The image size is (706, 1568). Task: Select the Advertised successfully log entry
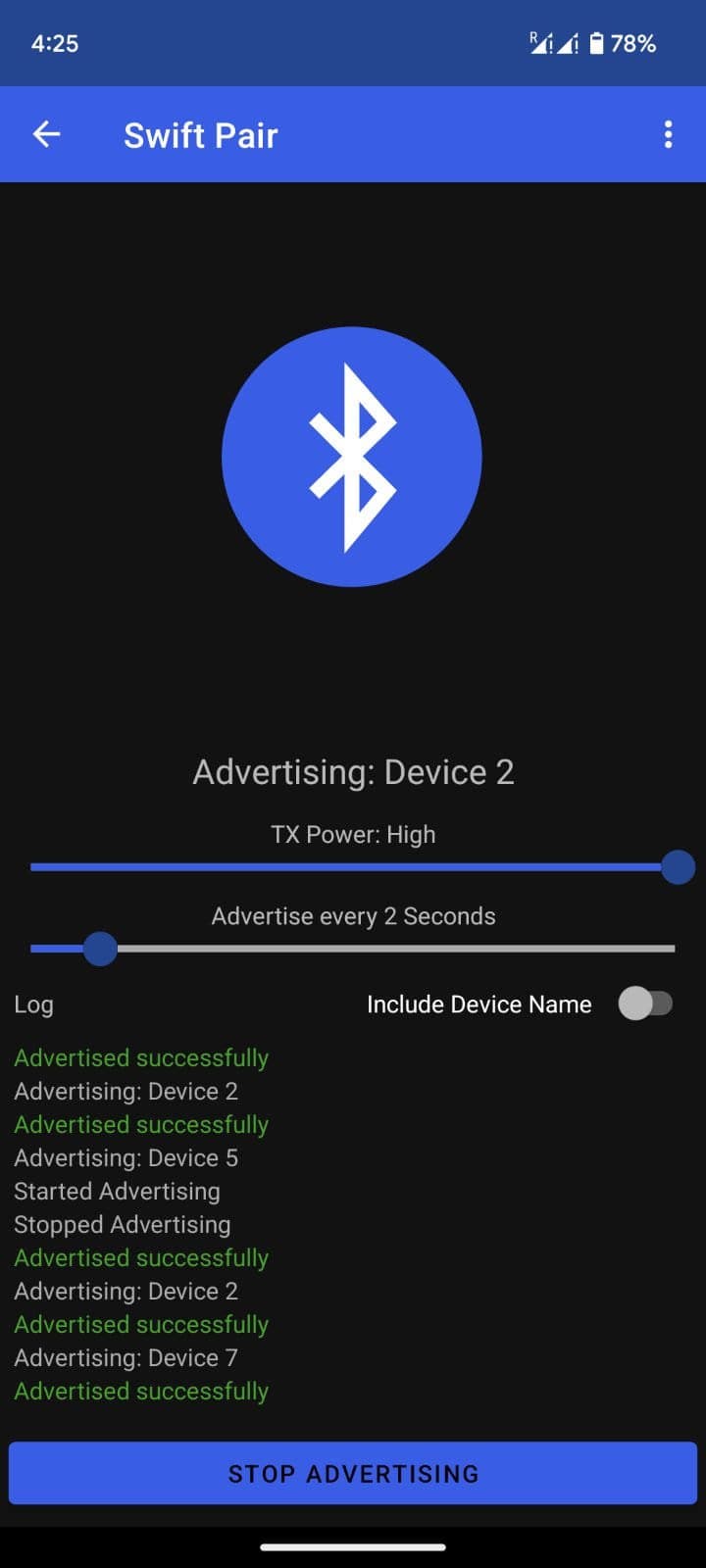coord(141,1057)
